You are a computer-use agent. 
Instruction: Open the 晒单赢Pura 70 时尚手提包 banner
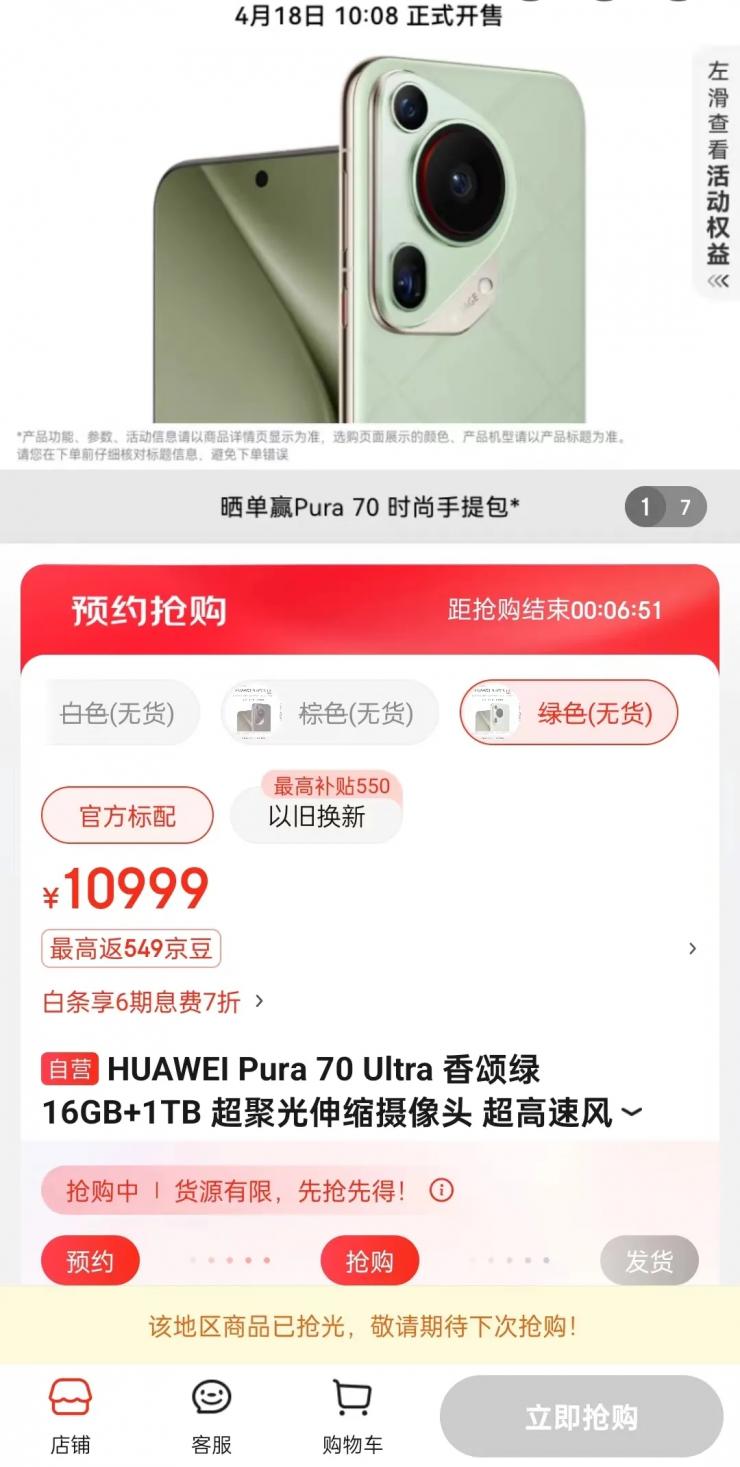[370, 507]
